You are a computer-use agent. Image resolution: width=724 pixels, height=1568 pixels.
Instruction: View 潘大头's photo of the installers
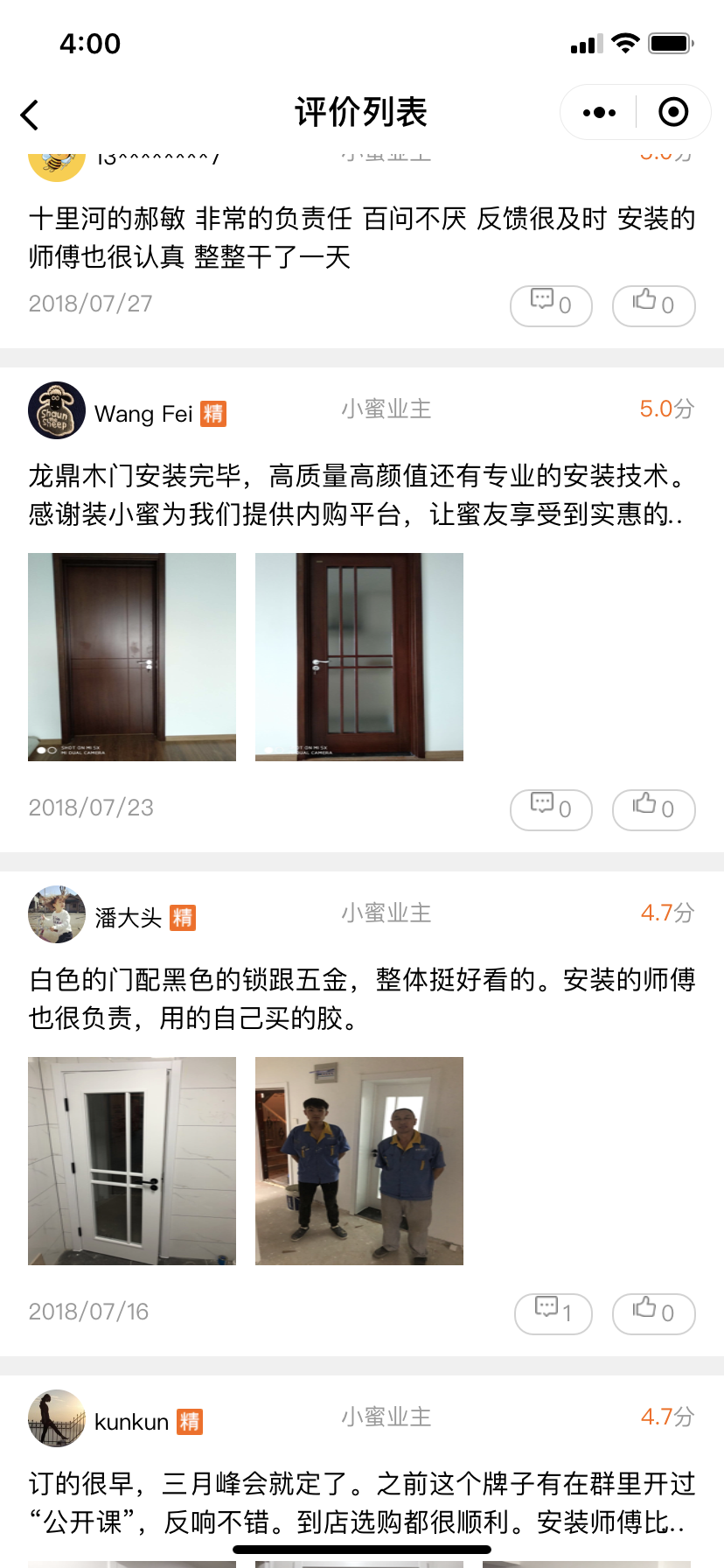(x=359, y=1160)
